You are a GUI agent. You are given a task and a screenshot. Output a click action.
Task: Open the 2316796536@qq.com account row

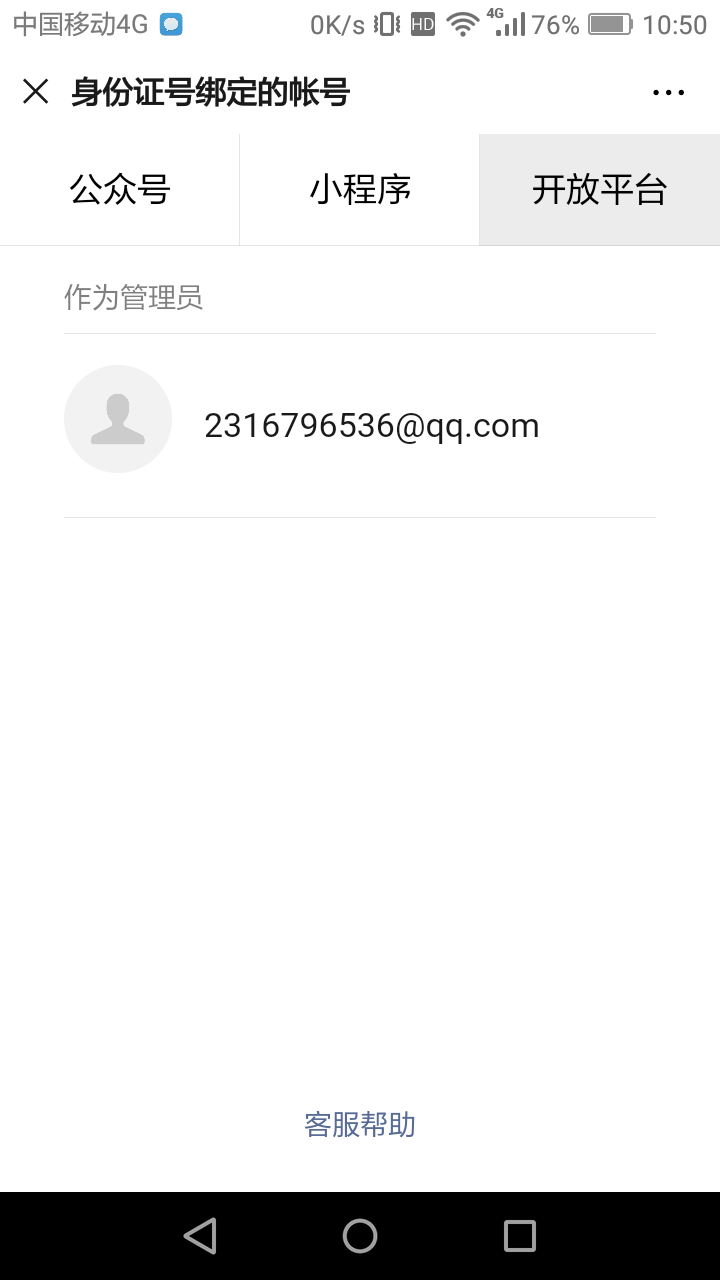[360, 426]
